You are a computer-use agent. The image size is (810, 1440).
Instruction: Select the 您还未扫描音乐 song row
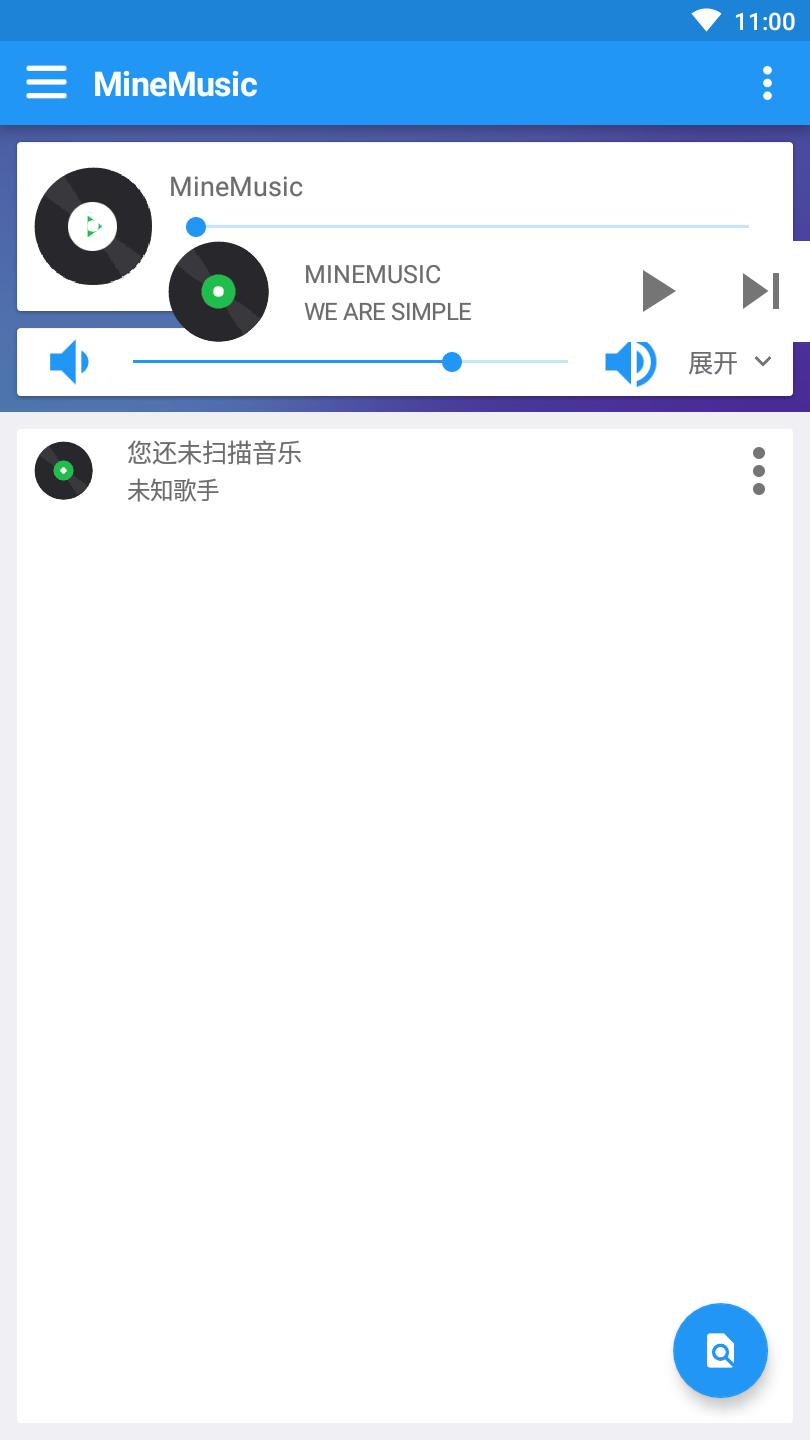[400, 471]
